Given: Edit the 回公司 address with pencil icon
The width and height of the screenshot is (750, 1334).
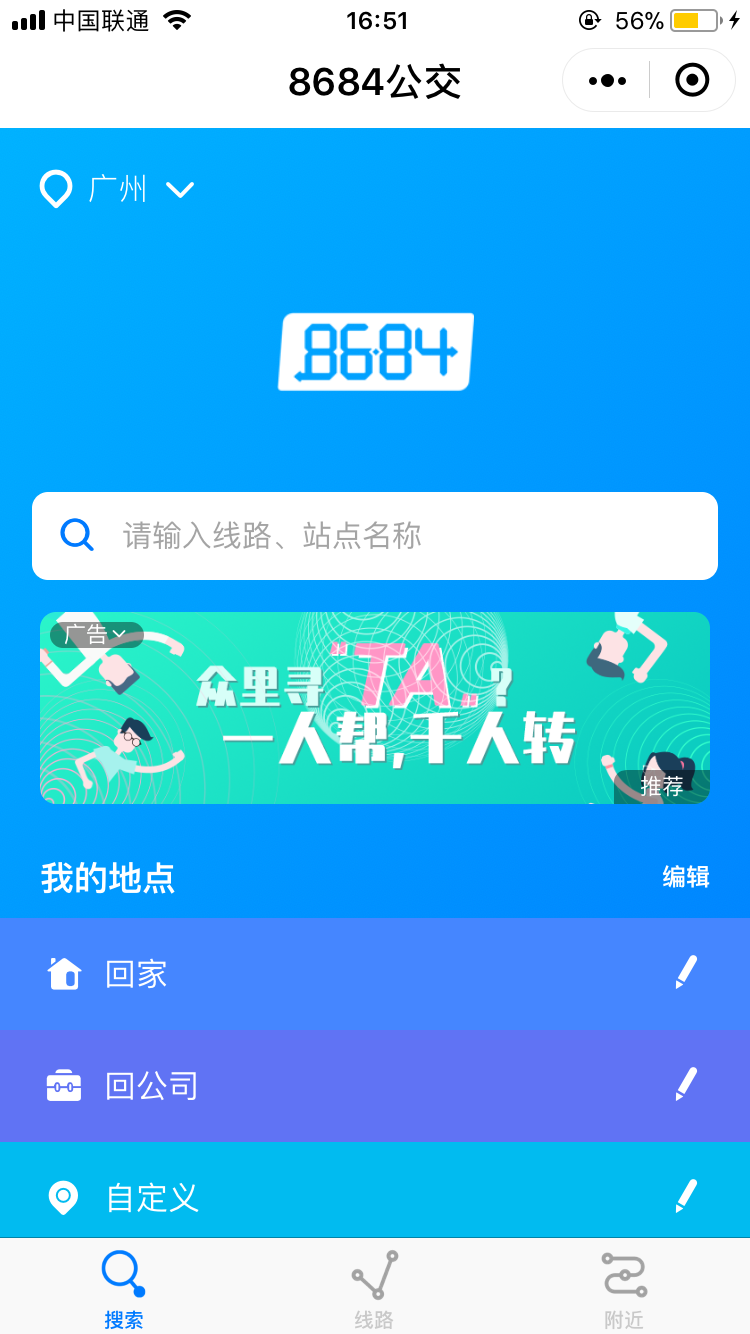Looking at the screenshot, I should point(686,1084).
